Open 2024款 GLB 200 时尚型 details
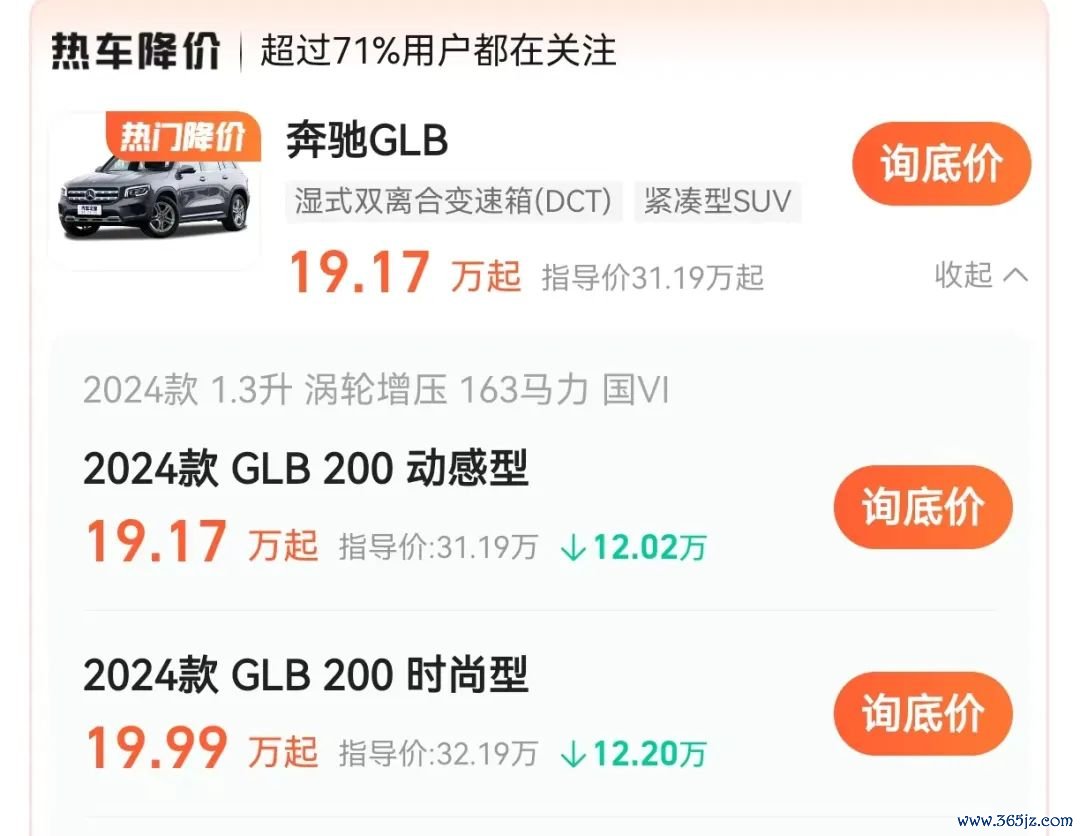 305,677
